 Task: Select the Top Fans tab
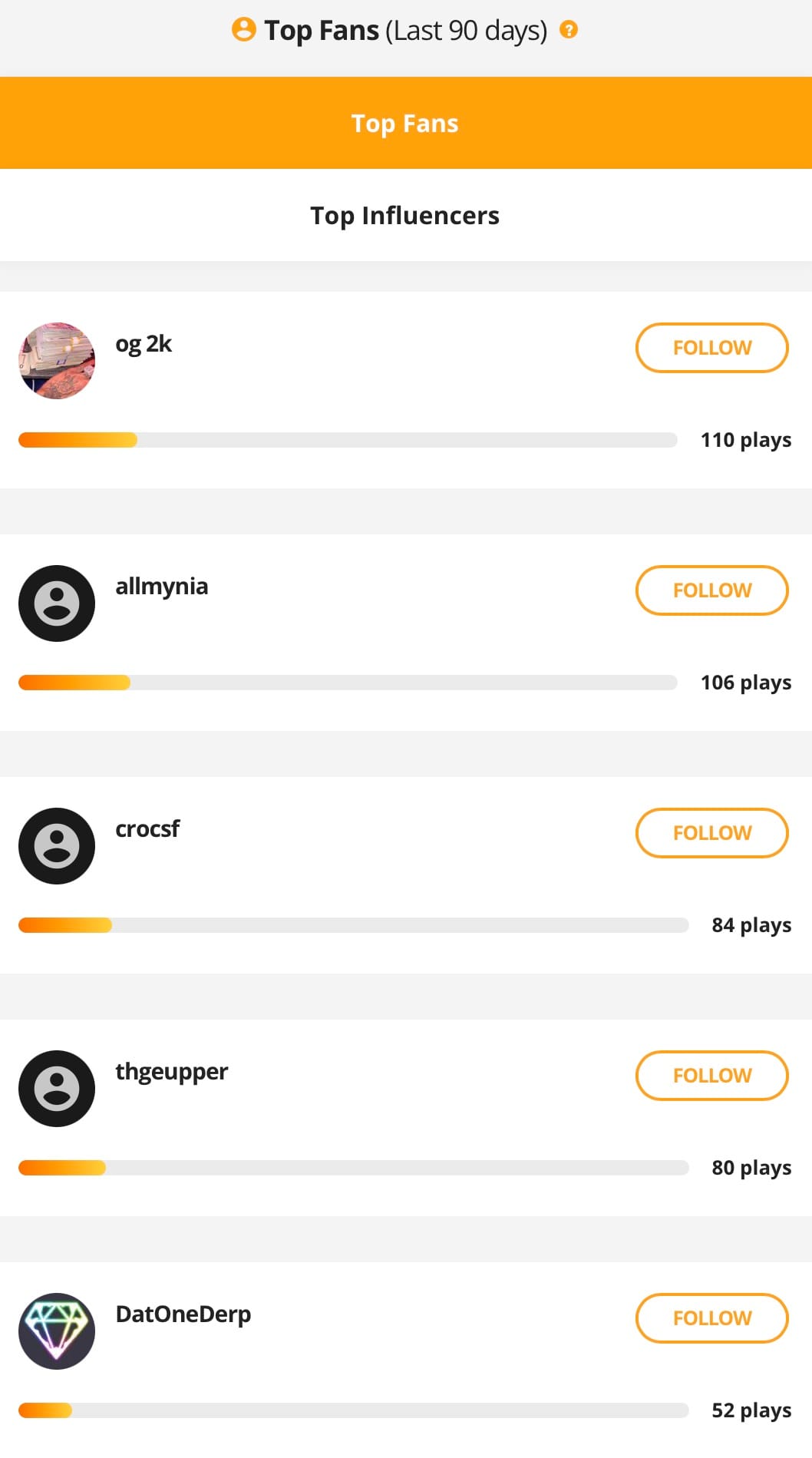(x=405, y=123)
